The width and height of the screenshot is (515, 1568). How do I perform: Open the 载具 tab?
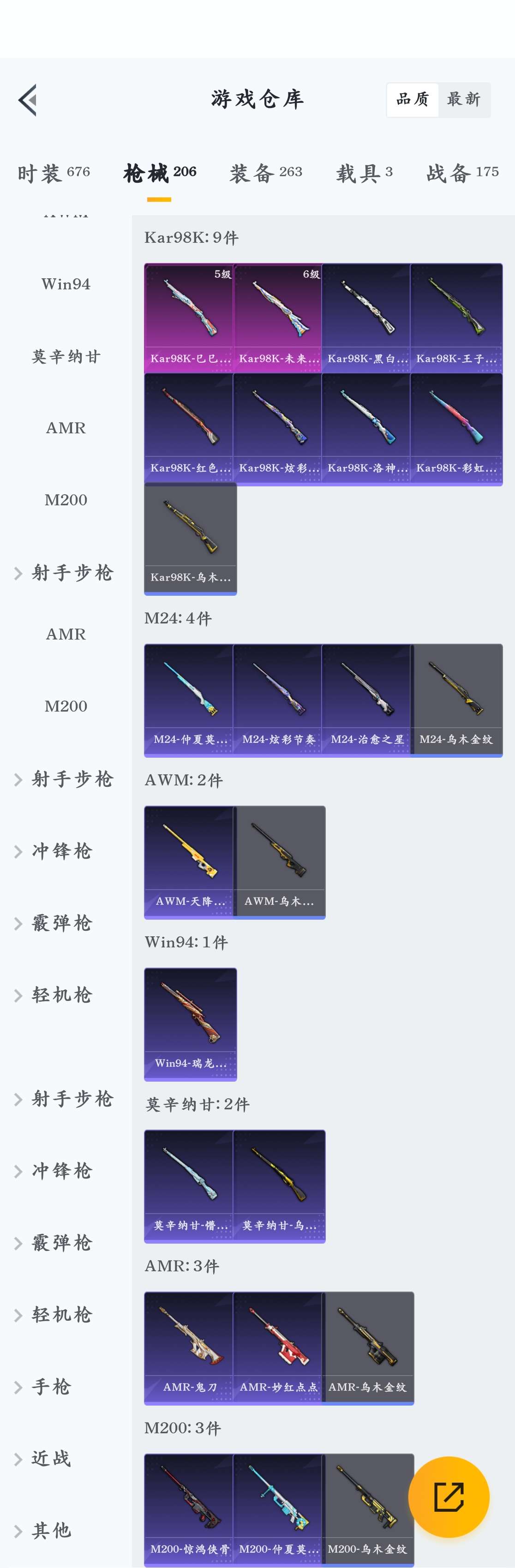pyautogui.click(x=364, y=174)
